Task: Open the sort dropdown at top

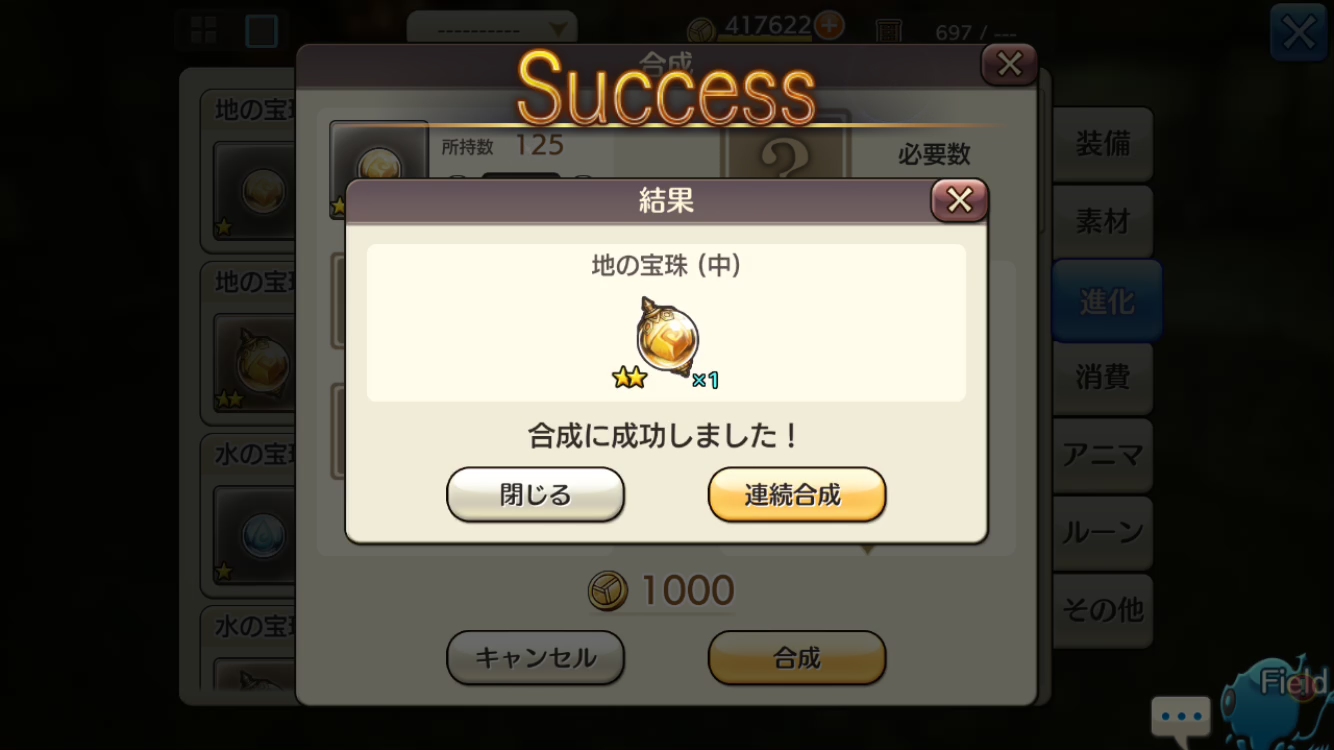Action: tap(491, 30)
